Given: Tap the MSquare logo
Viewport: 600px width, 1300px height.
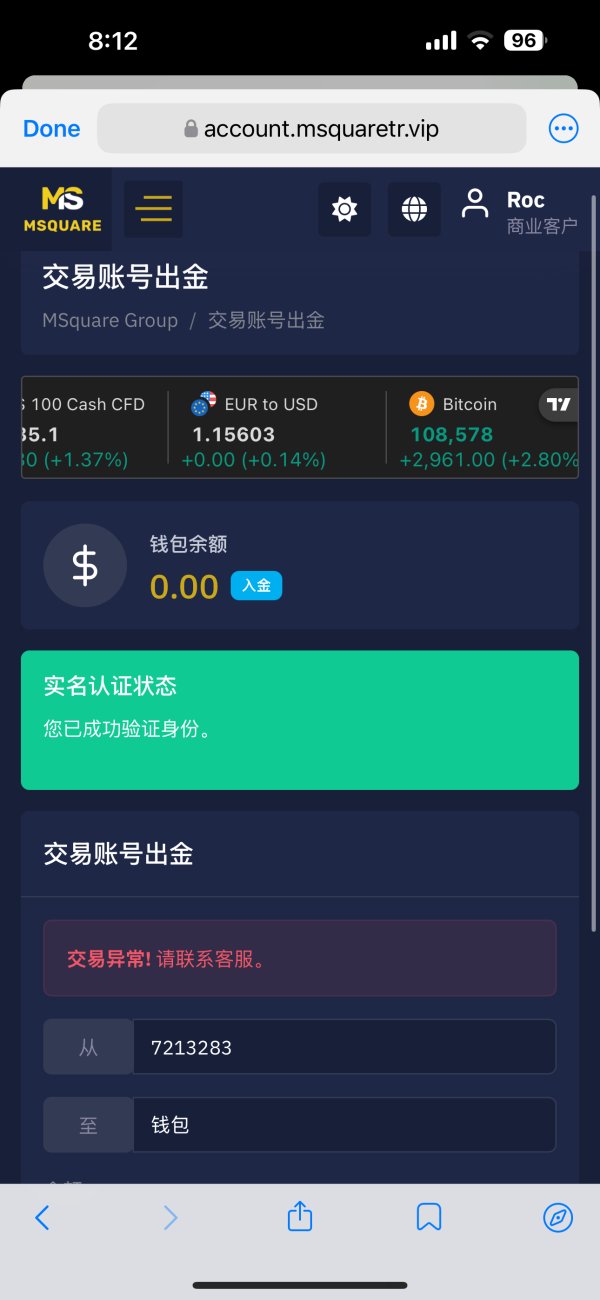Looking at the screenshot, I should pyautogui.click(x=62, y=209).
